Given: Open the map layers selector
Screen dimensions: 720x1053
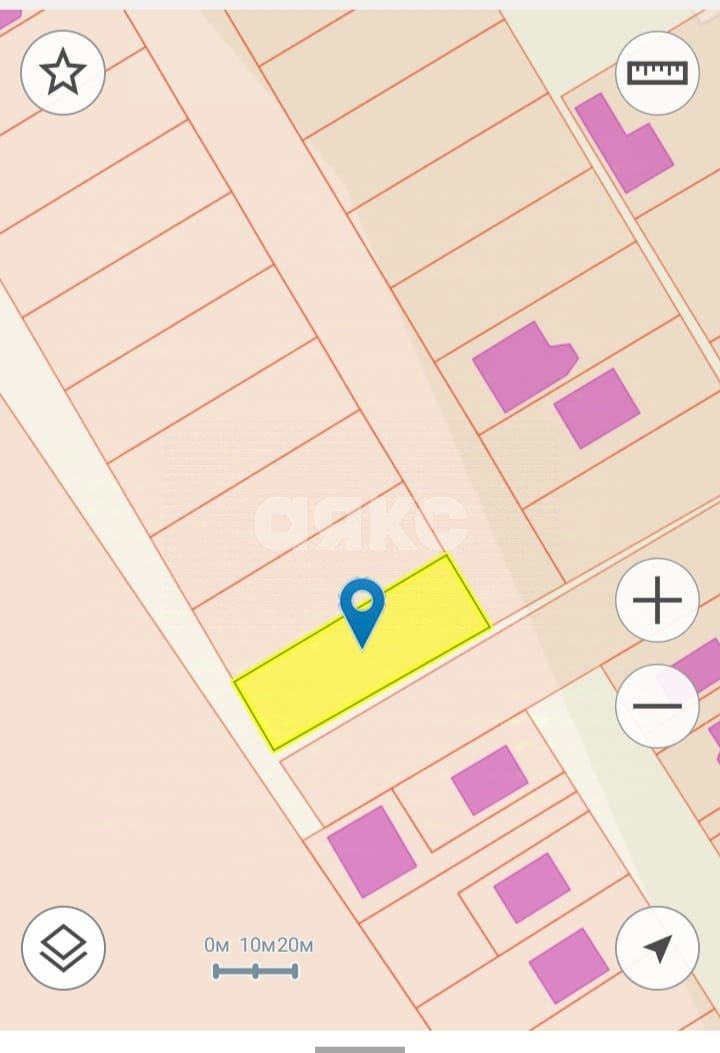Looking at the screenshot, I should point(63,948).
